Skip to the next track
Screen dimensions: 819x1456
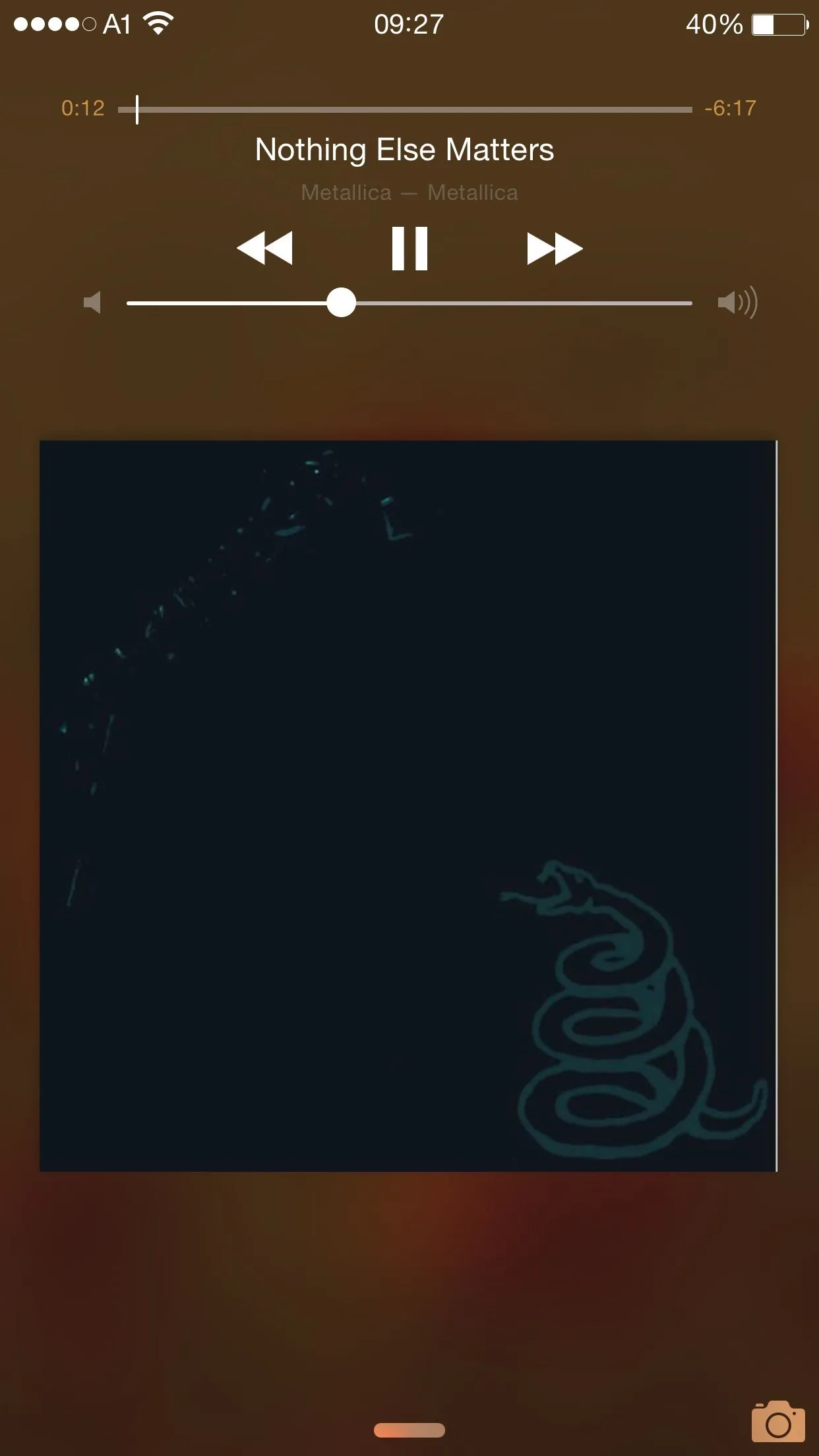555,249
